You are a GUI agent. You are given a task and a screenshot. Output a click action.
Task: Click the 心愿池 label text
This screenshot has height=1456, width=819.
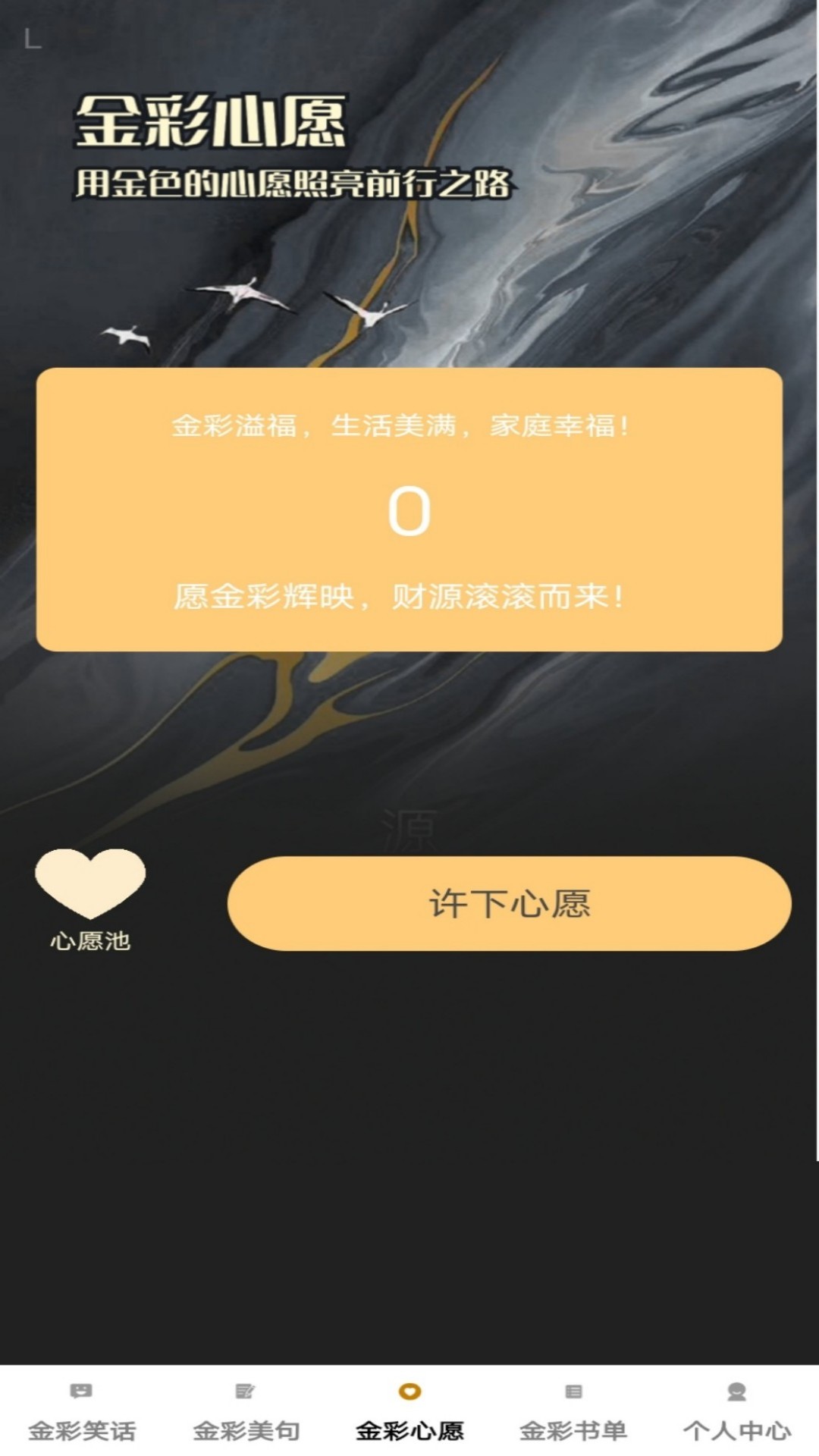(x=89, y=941)
